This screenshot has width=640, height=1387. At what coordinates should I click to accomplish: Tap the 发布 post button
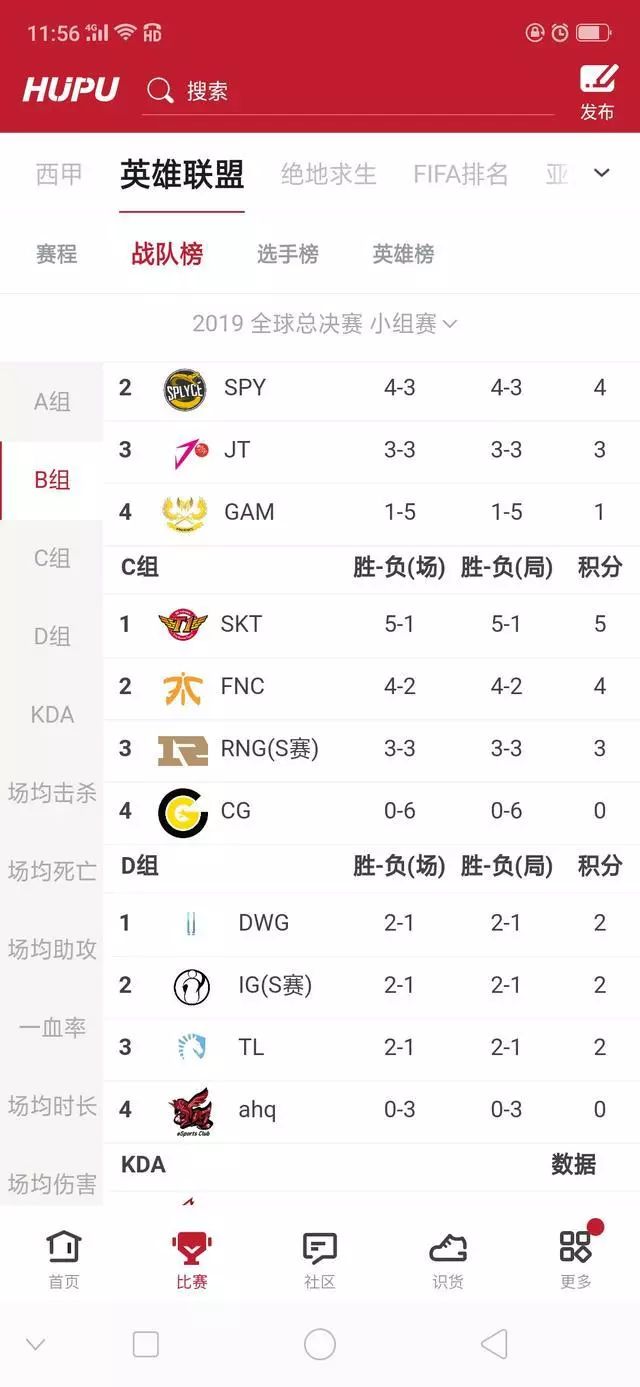(x=598, y=92)
